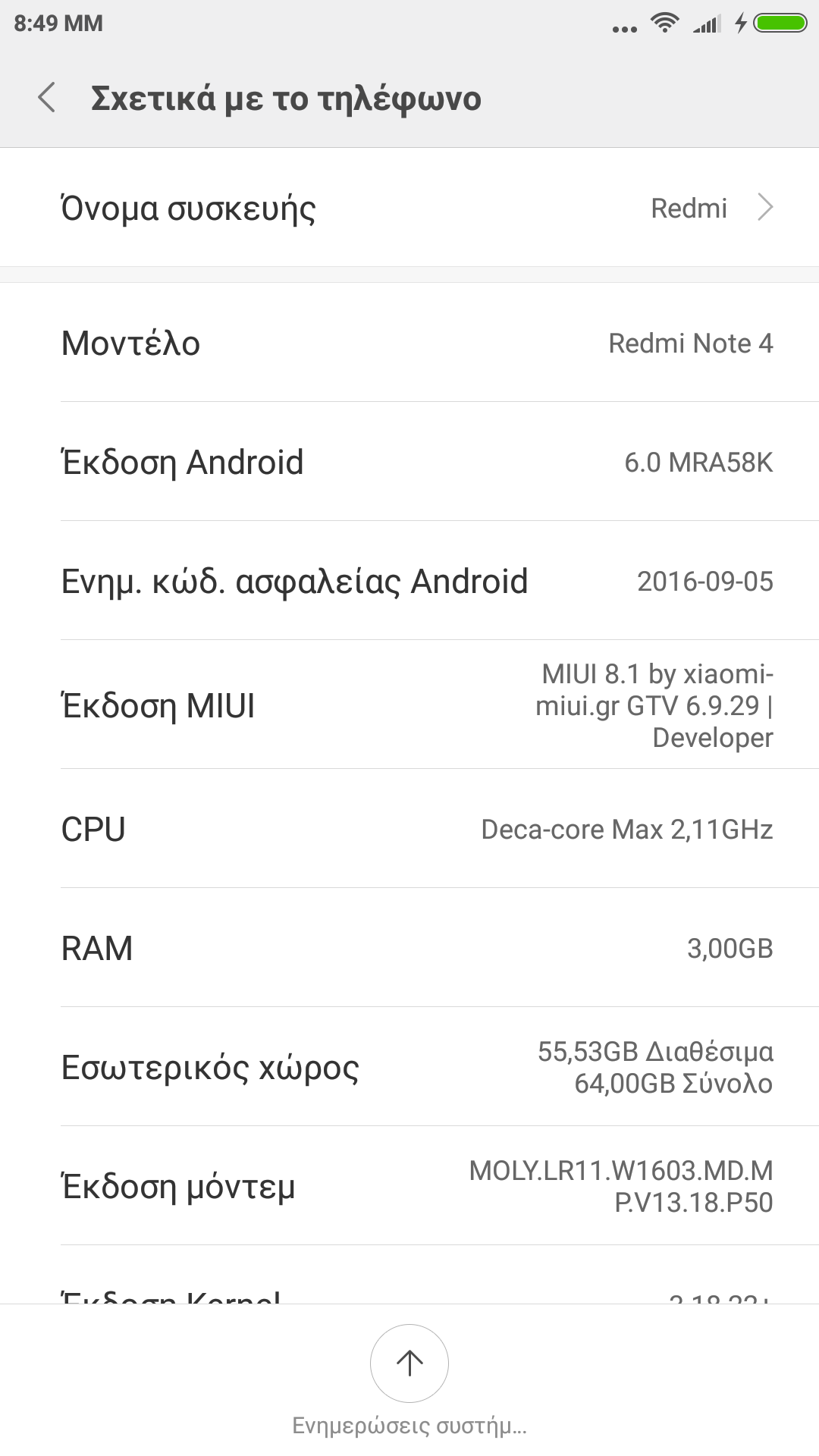Tap the Έκδοση Android row
The image size is (819, 1456).
tap(409, 462)
